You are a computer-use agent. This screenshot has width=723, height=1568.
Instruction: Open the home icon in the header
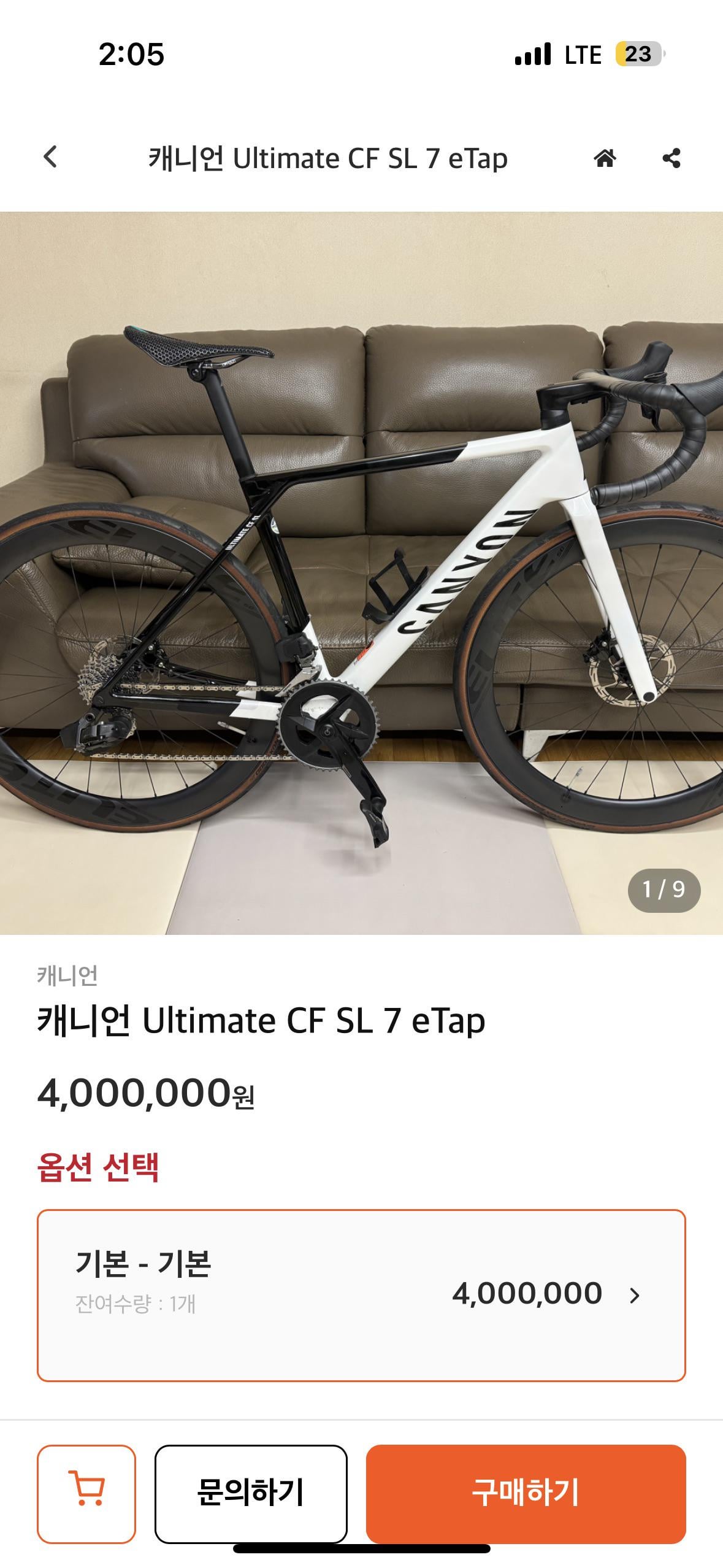[605, 158]
